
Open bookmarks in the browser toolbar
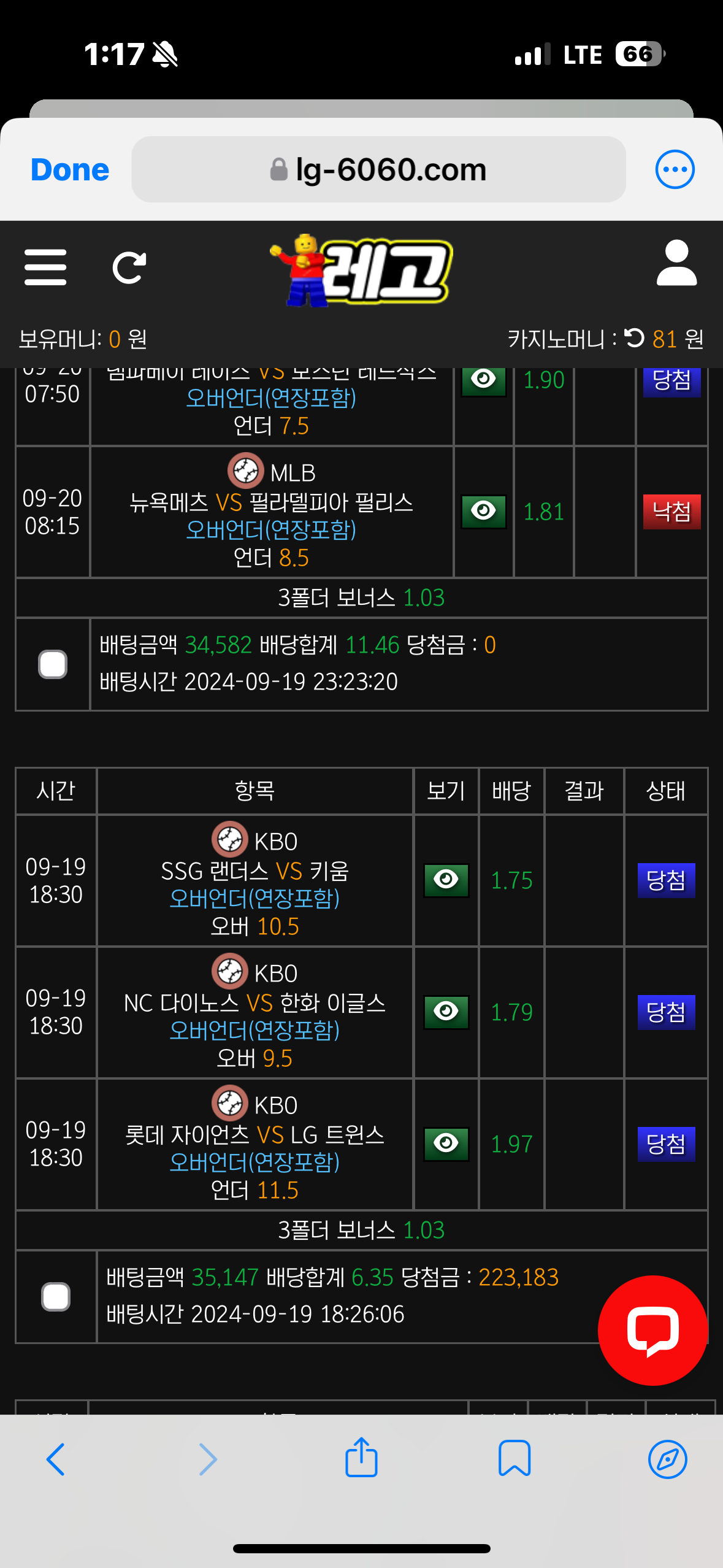(515, 1458)
